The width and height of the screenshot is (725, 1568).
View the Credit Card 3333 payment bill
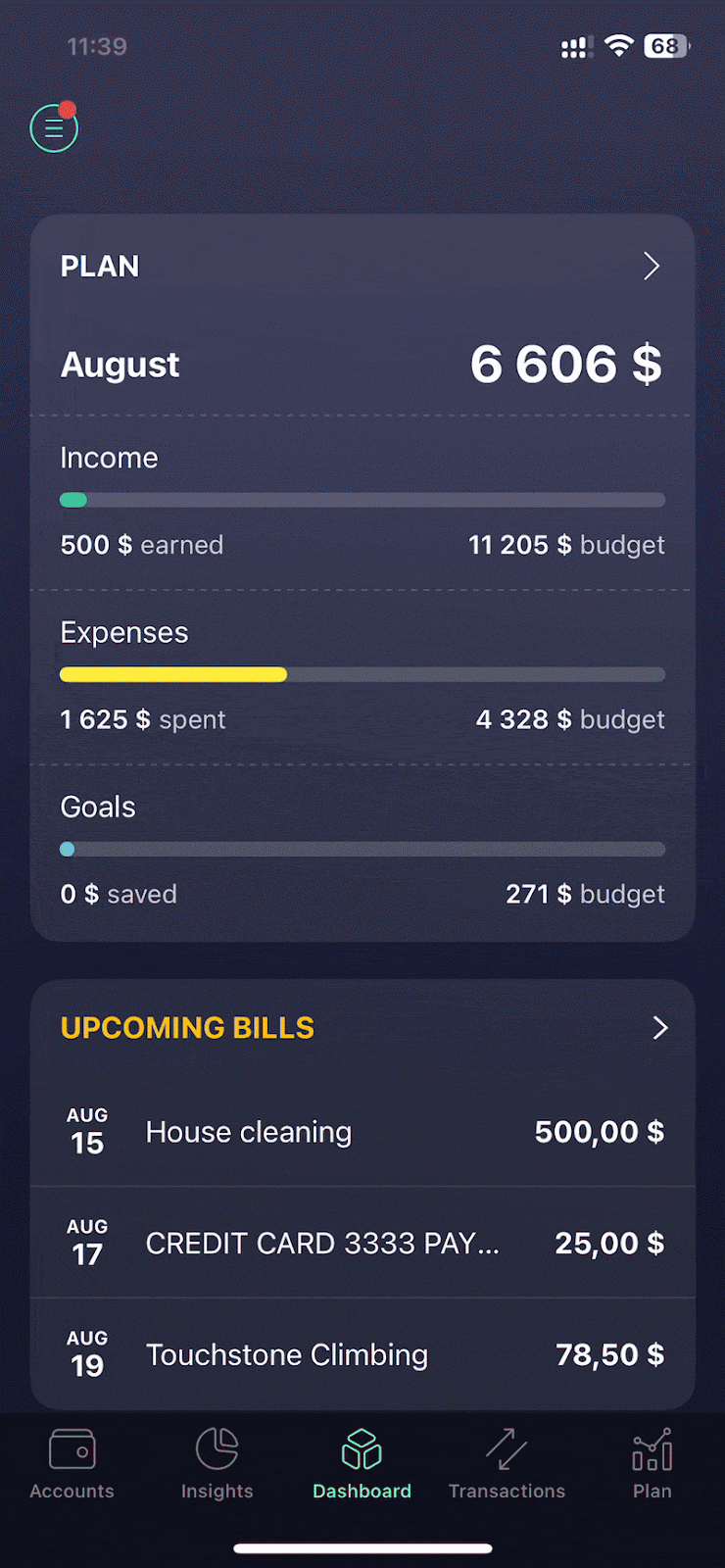coord(362,1243)
